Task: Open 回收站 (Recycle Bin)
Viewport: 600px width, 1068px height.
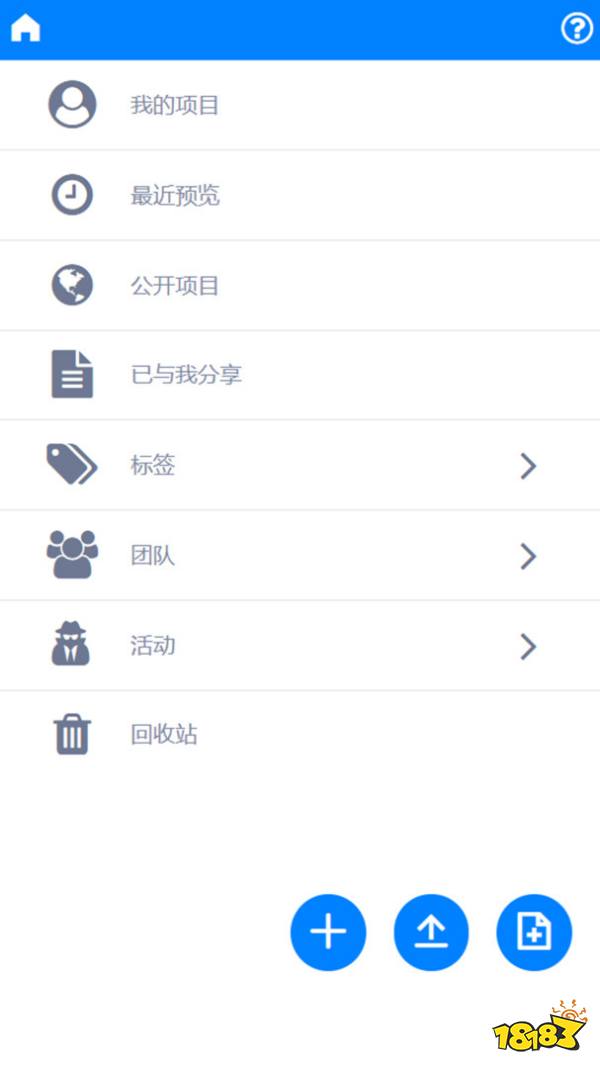Action: pos(300,734)
